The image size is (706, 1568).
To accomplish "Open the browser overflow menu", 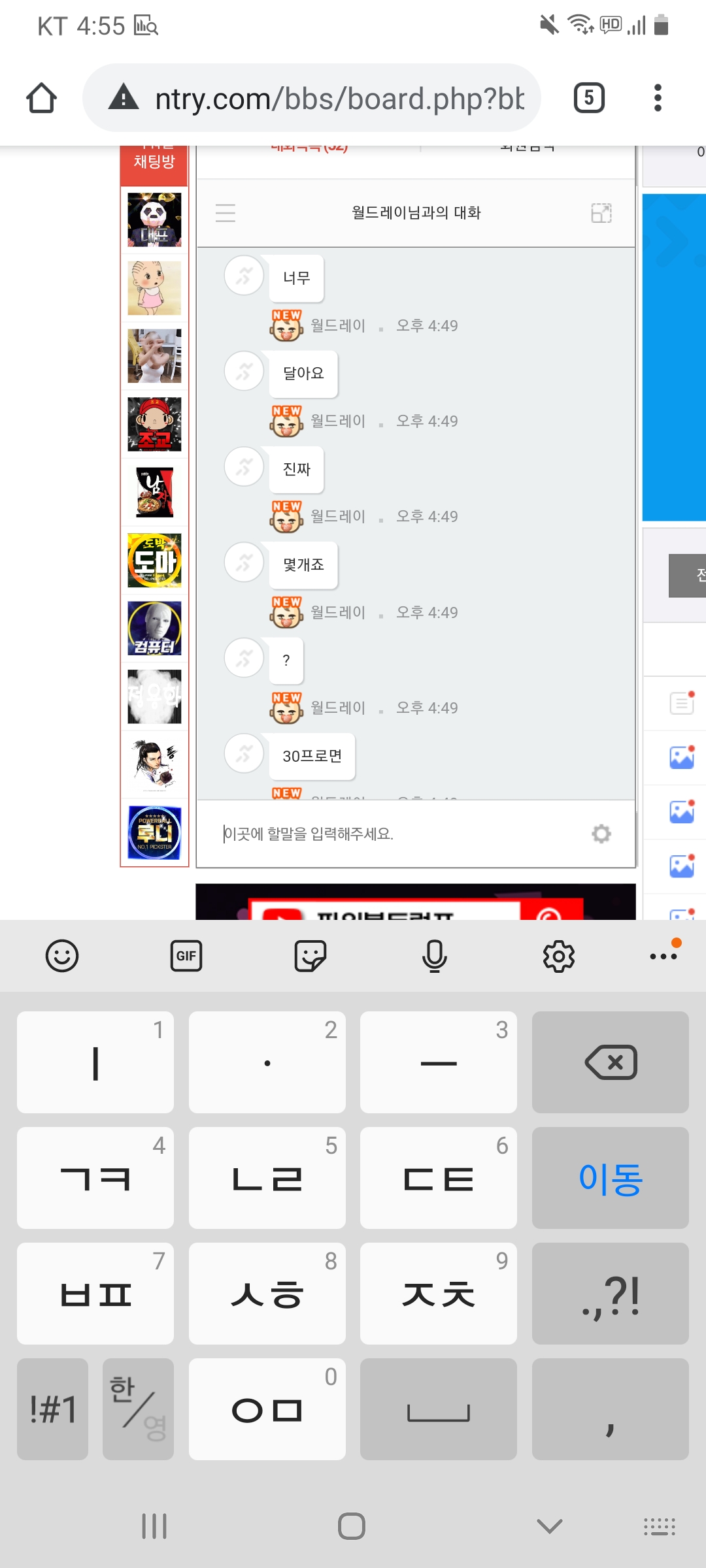I will pos(658,98).
